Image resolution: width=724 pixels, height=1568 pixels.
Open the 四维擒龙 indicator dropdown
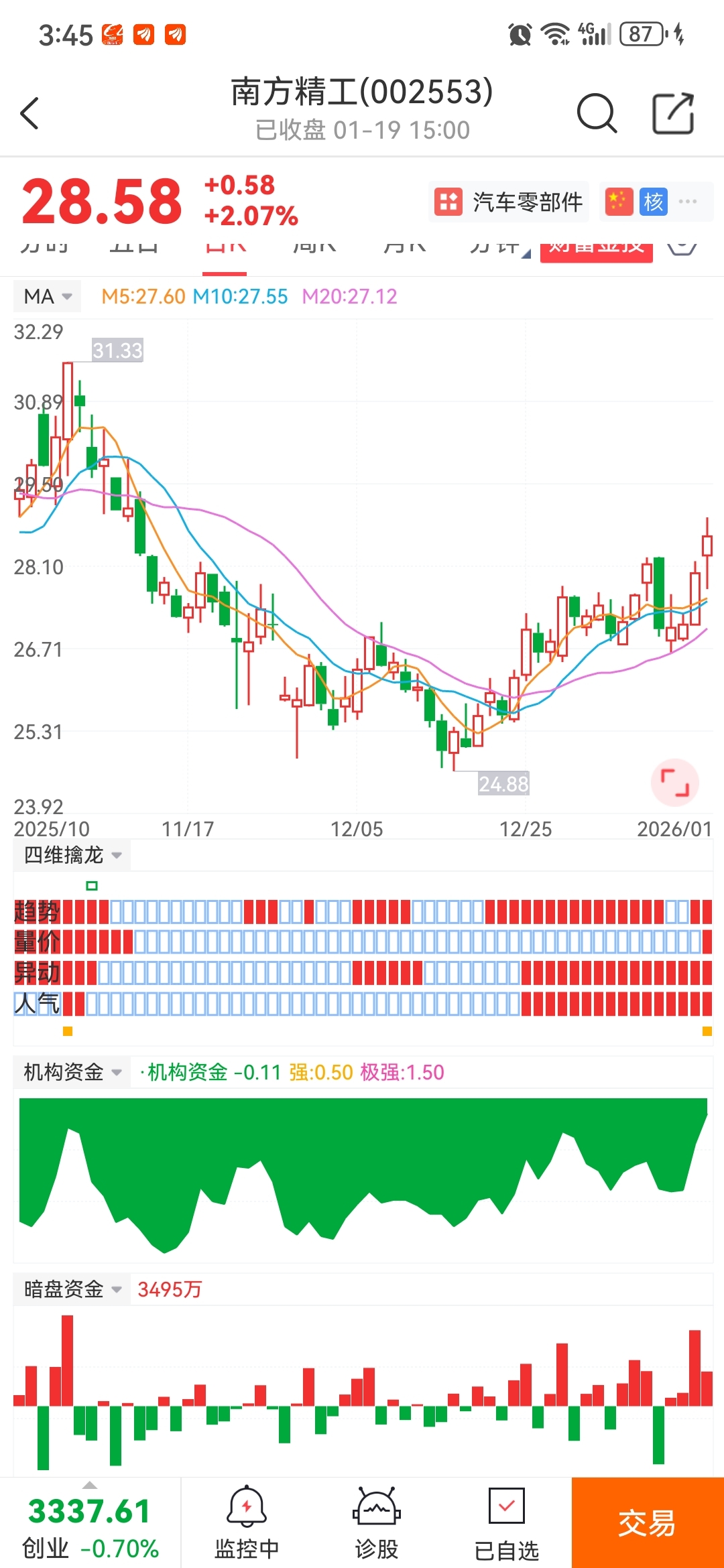click(x=72, y=855)
